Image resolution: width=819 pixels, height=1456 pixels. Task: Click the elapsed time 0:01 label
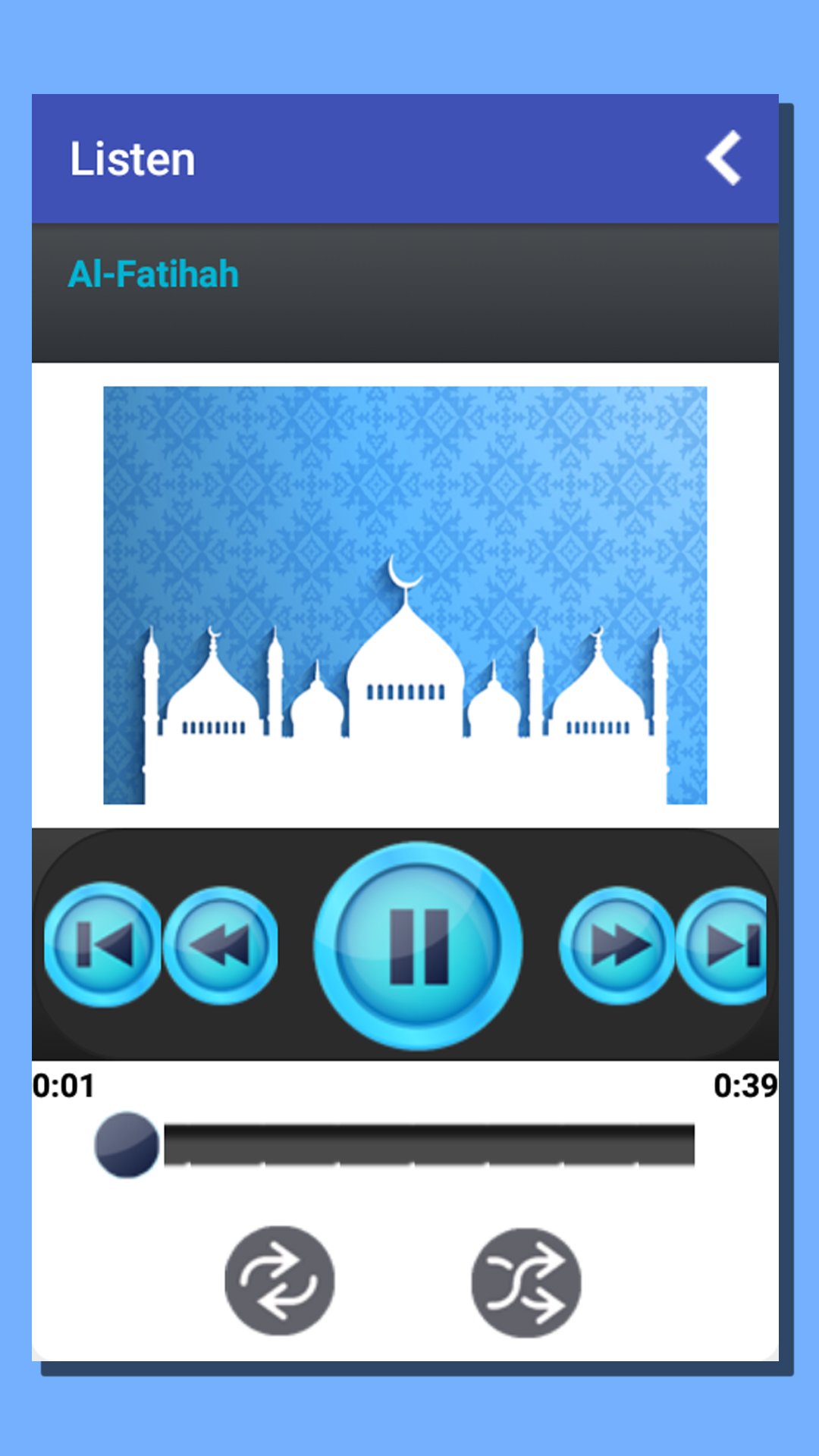click(63, 1086)
